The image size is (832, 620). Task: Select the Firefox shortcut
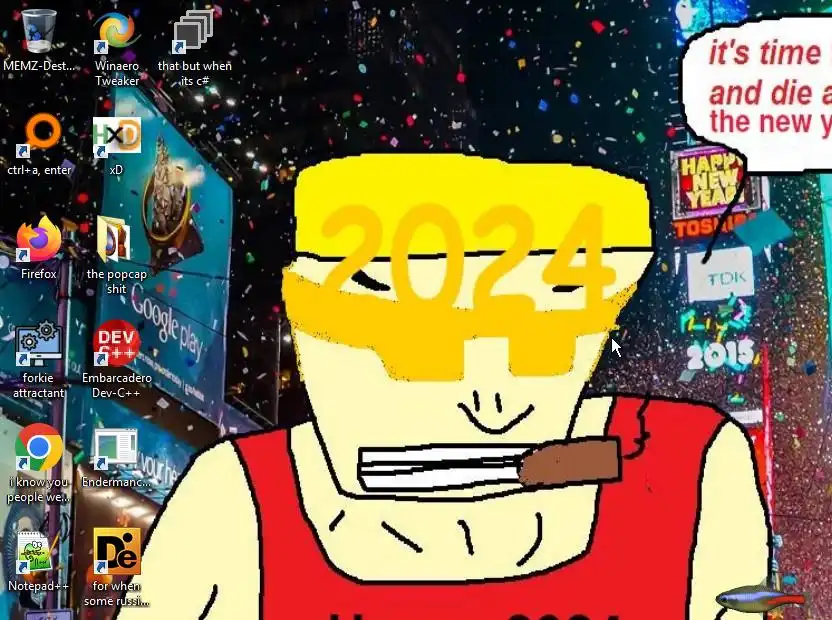pyautogui.click(x=39, y=239)
